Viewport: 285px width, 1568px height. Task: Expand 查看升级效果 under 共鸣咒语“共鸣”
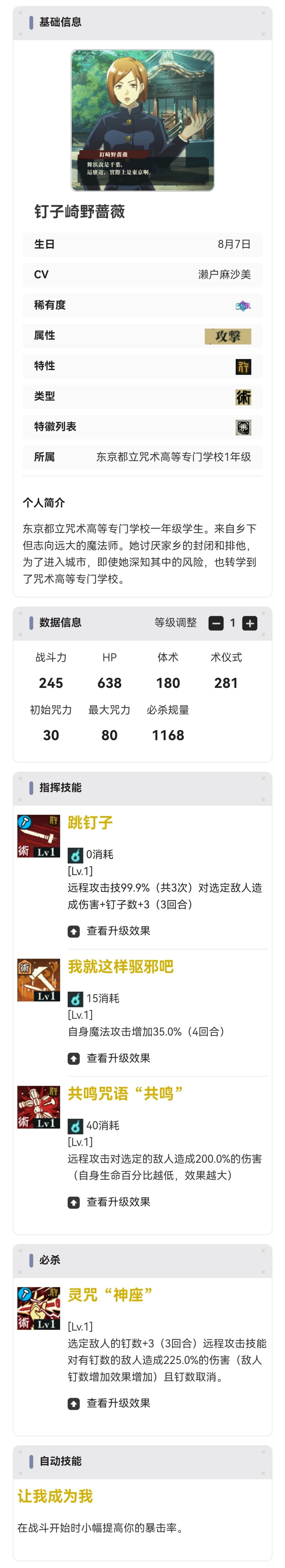(109, 1202)
